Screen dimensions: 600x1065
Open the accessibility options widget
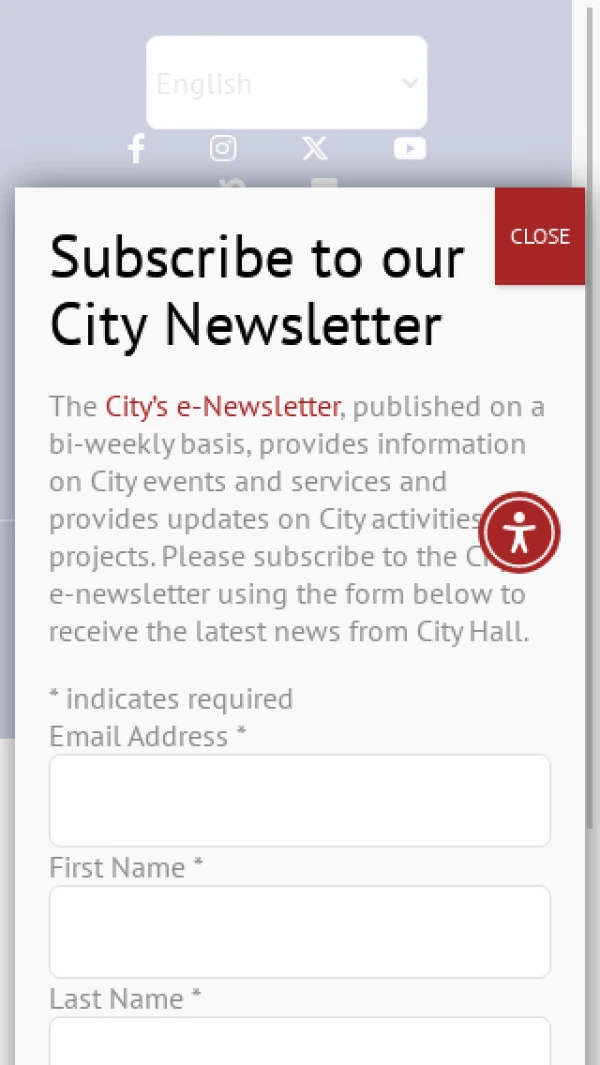click(519, 532)
